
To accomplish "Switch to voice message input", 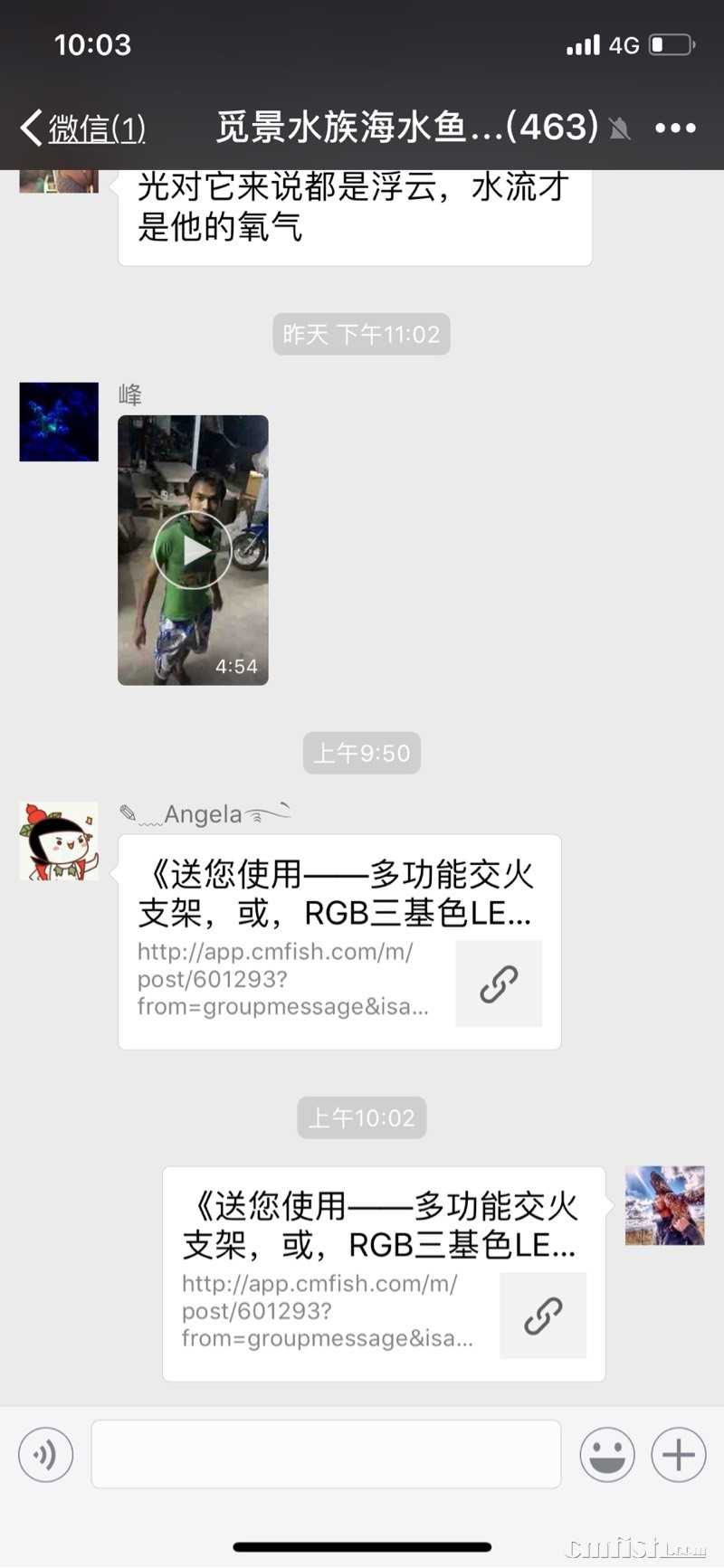I will click(x=45, y=1454).
